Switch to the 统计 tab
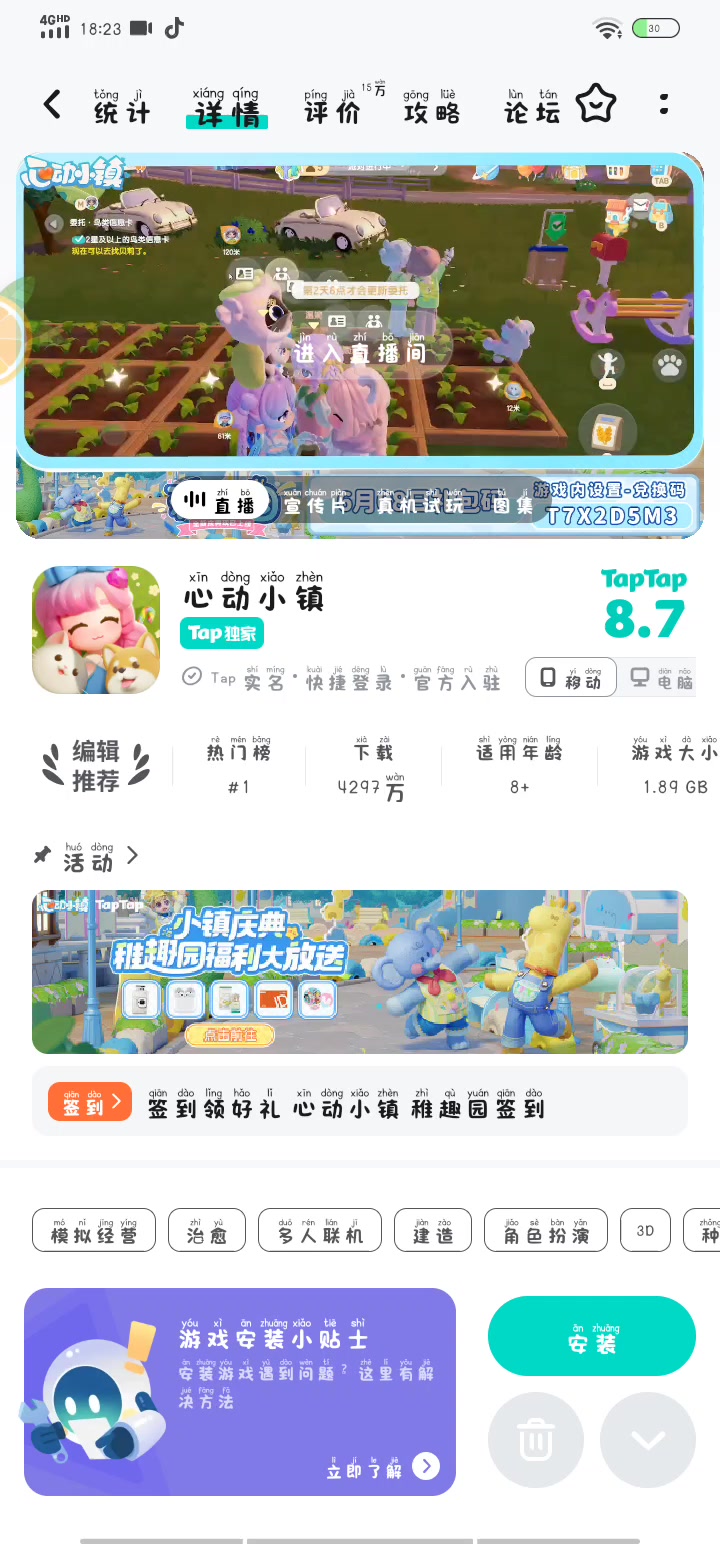 121,107
